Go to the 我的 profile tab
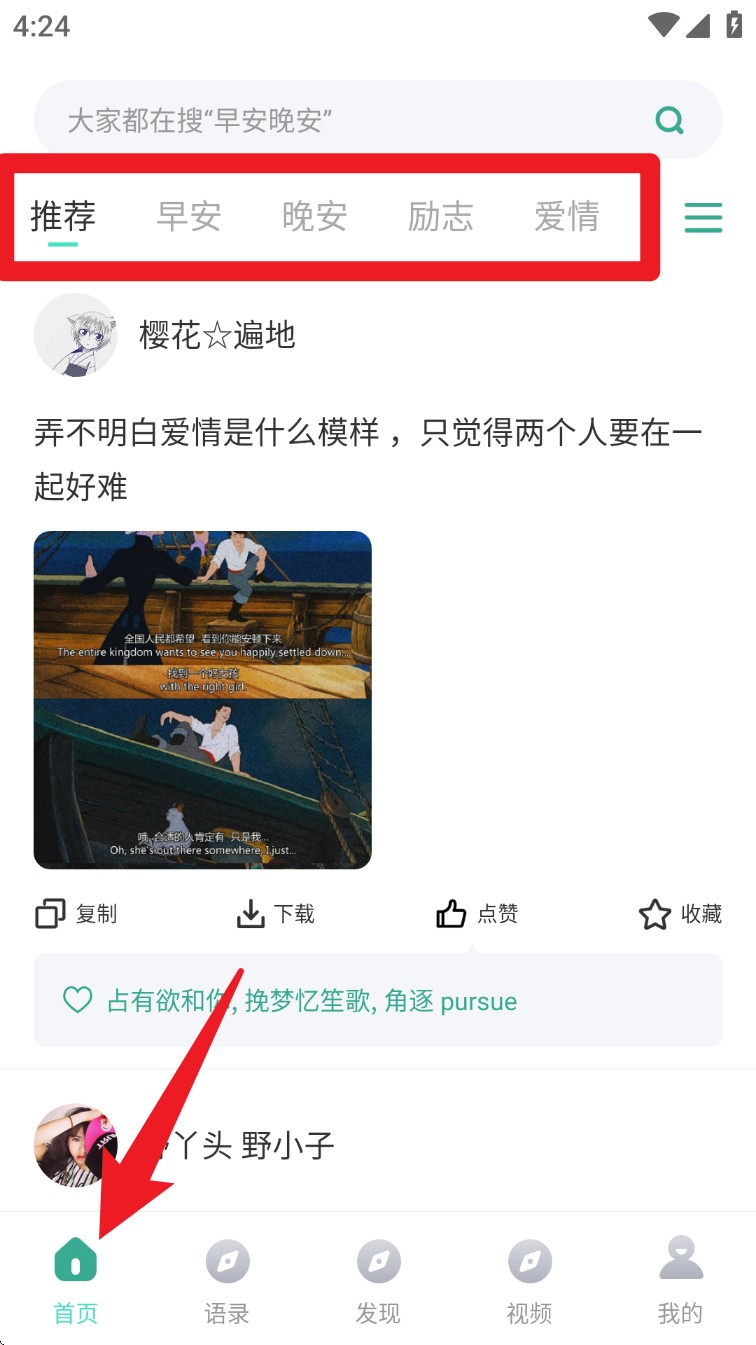This screenshot has height=1345, width=756. pos(680,1281)
